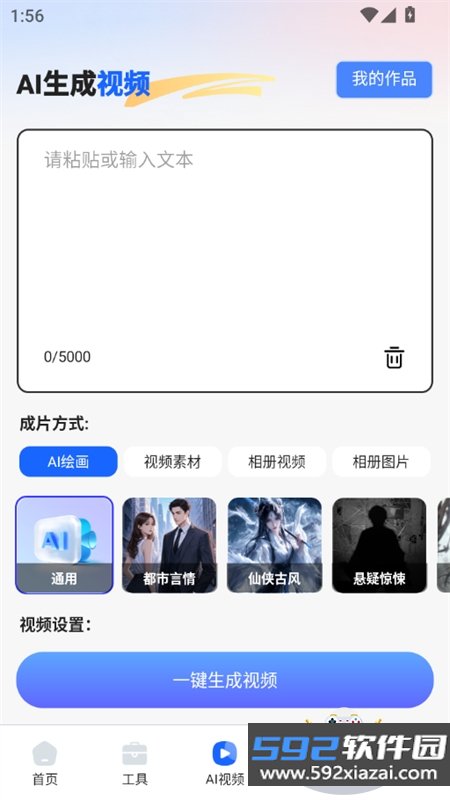Choose the 相册图片 option
The image size is (450, 800).
point(381,462)
